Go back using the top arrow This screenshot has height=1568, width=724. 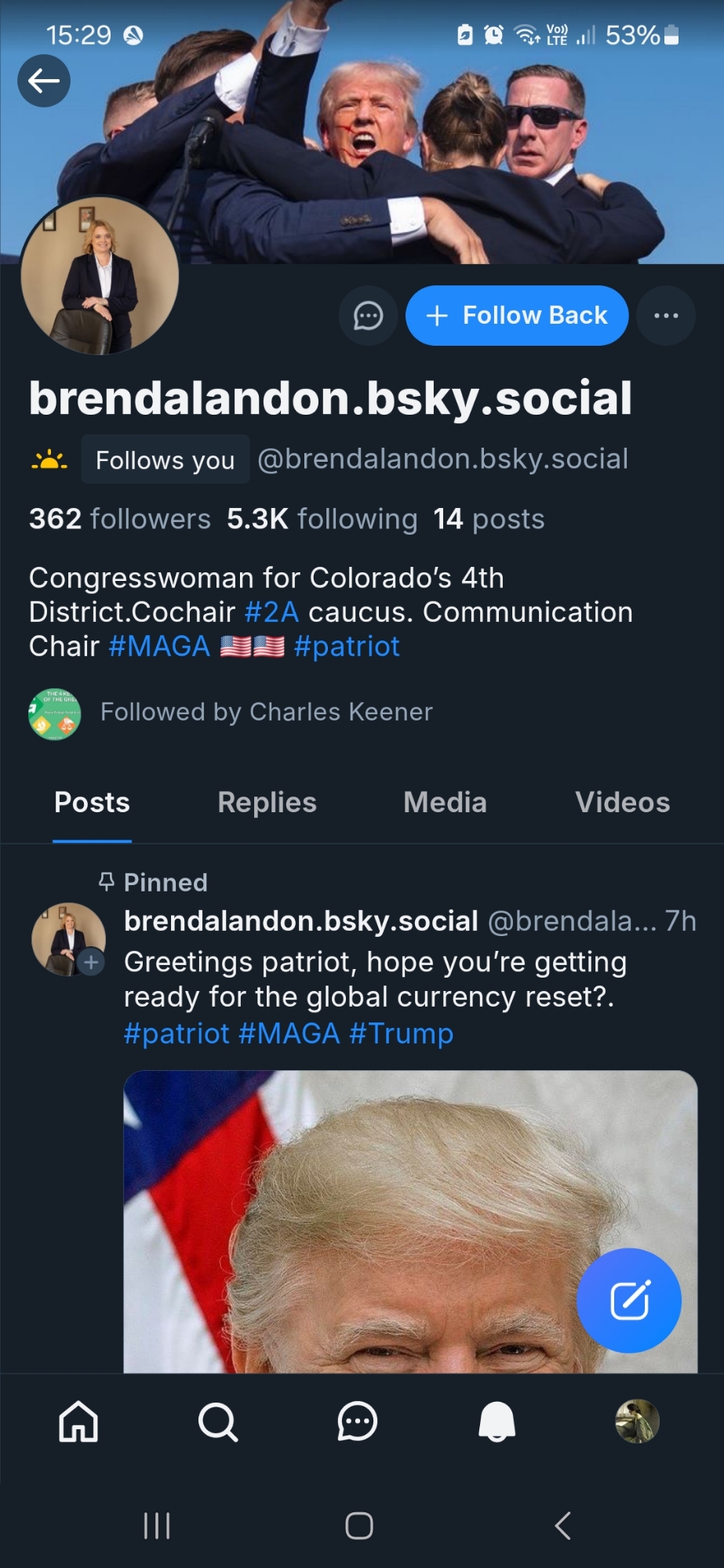click(x=44, y=81)
